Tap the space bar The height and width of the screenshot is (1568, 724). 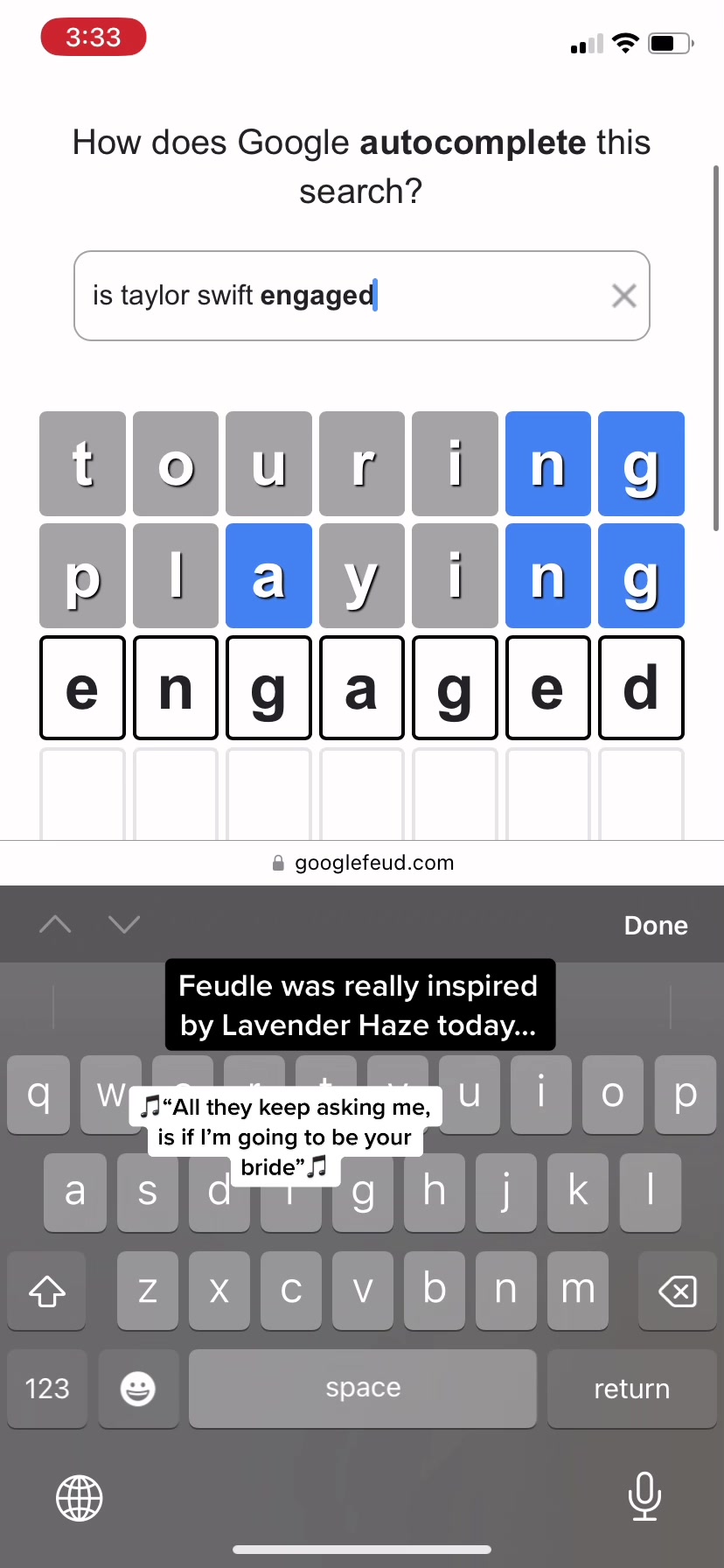(362, 1389)
